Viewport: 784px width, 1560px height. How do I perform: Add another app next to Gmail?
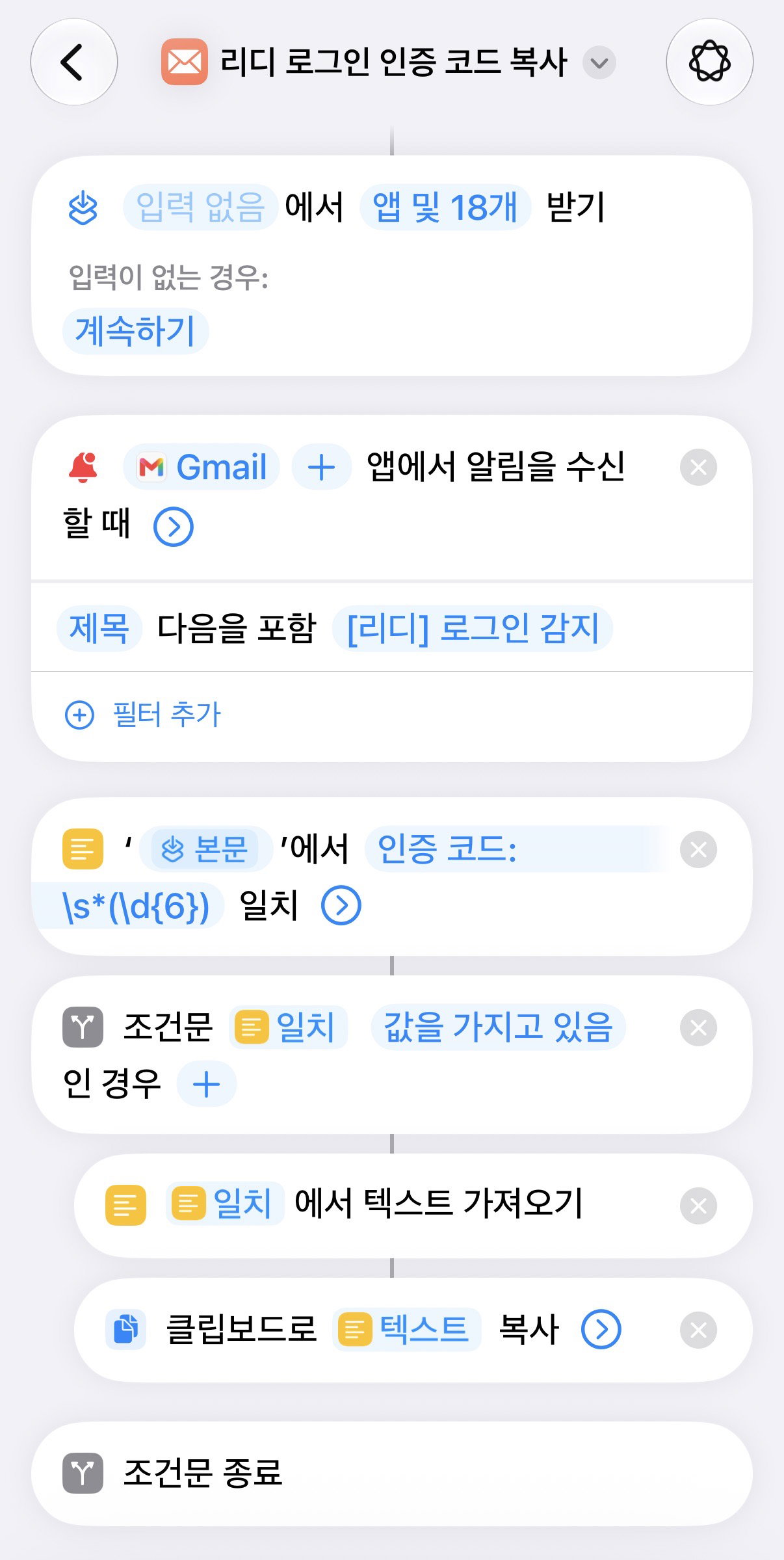321,467
